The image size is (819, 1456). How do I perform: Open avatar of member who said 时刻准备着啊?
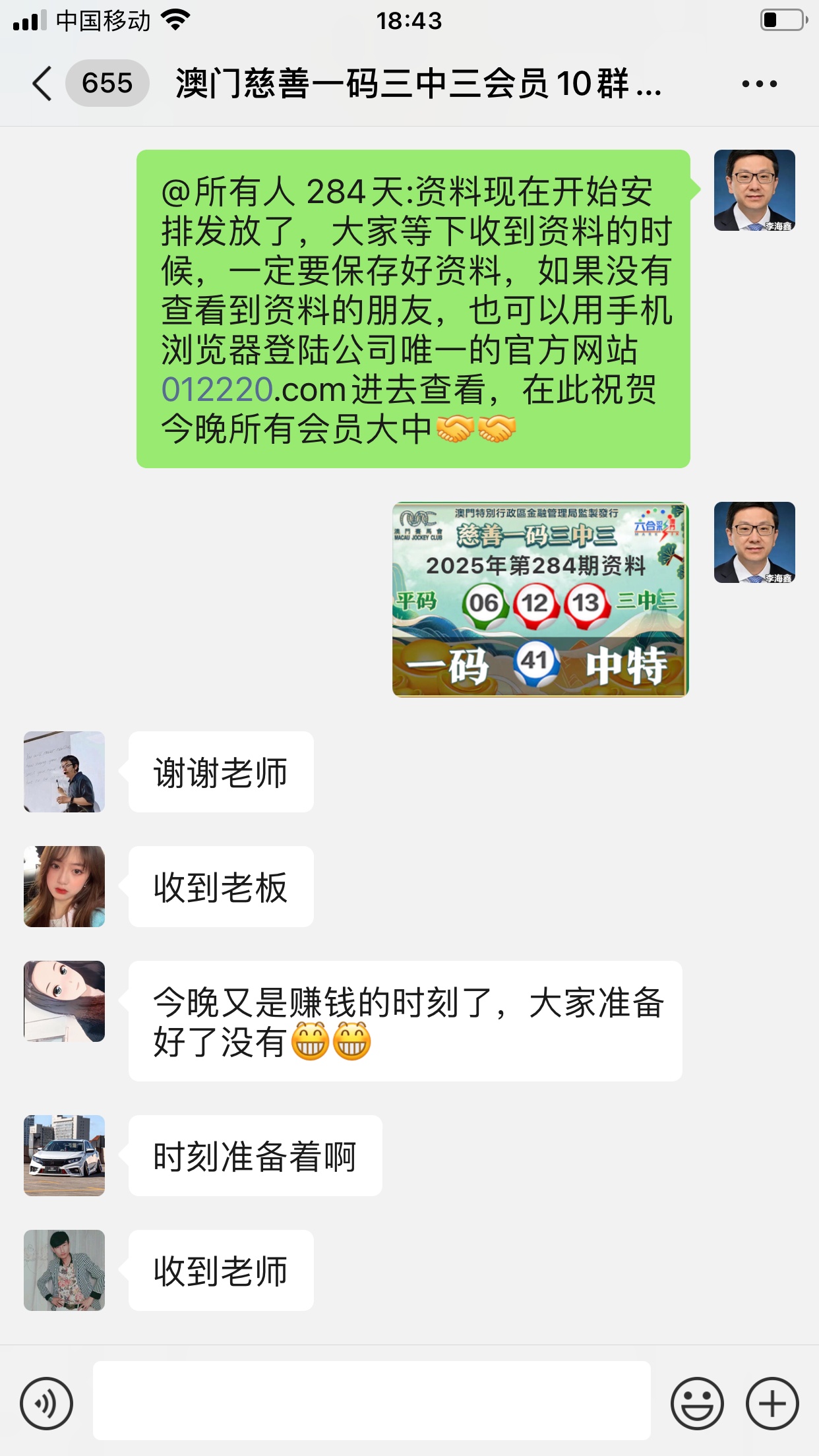coord(64,1155)
